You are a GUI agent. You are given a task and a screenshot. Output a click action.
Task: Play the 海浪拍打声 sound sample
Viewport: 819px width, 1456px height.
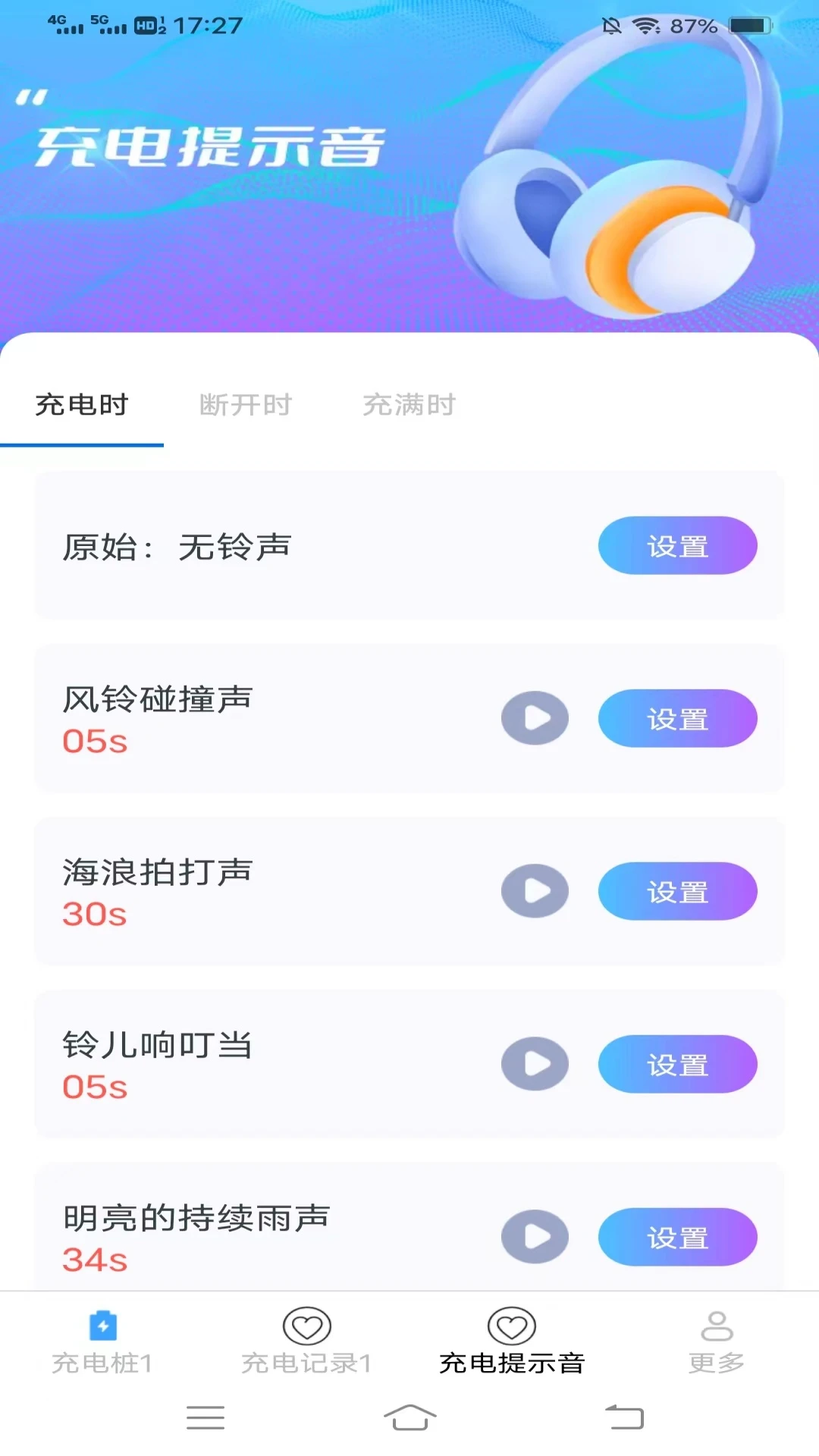point(535,891)
